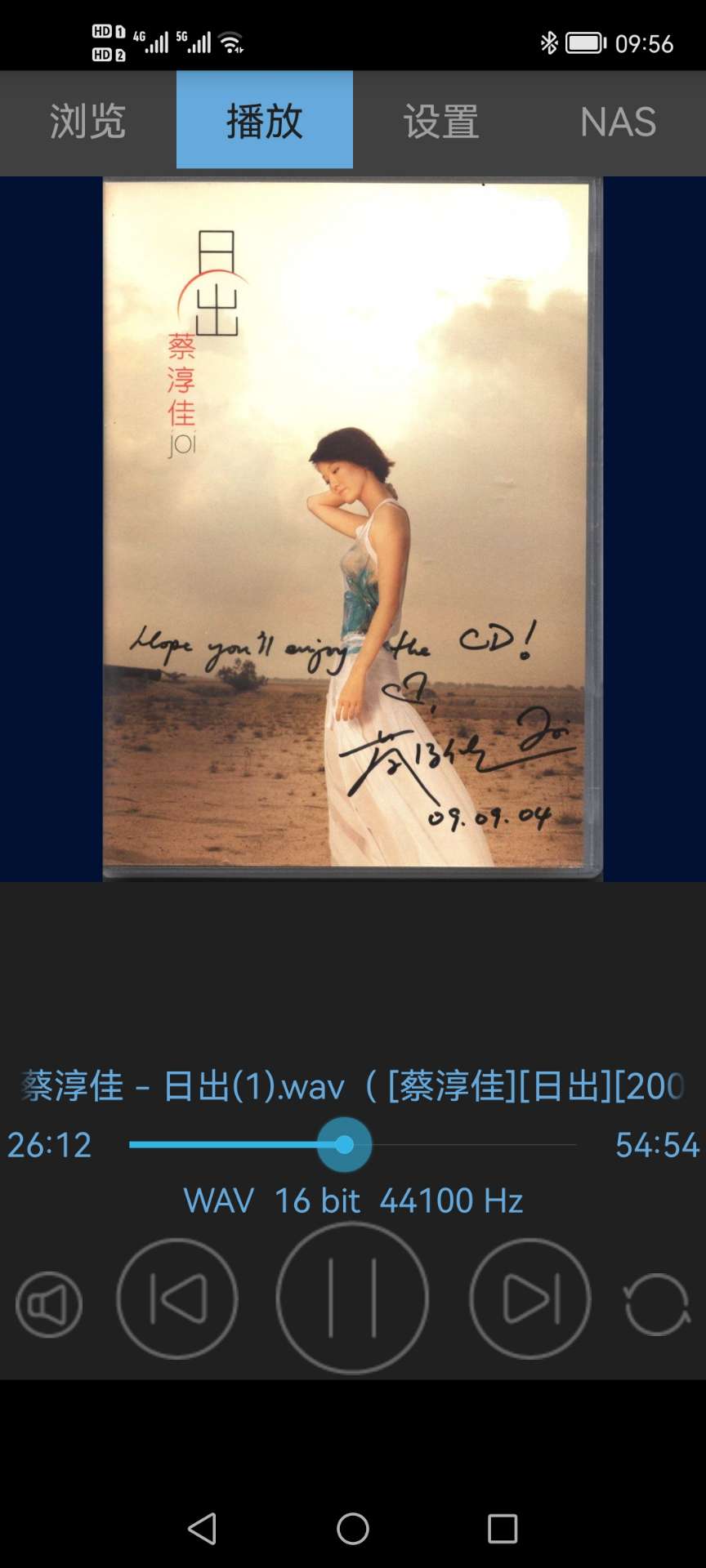The height and width of the screenshot is (1568, 706).
Task: Switch to the 浏览 tab
Action: pos(88,121)
